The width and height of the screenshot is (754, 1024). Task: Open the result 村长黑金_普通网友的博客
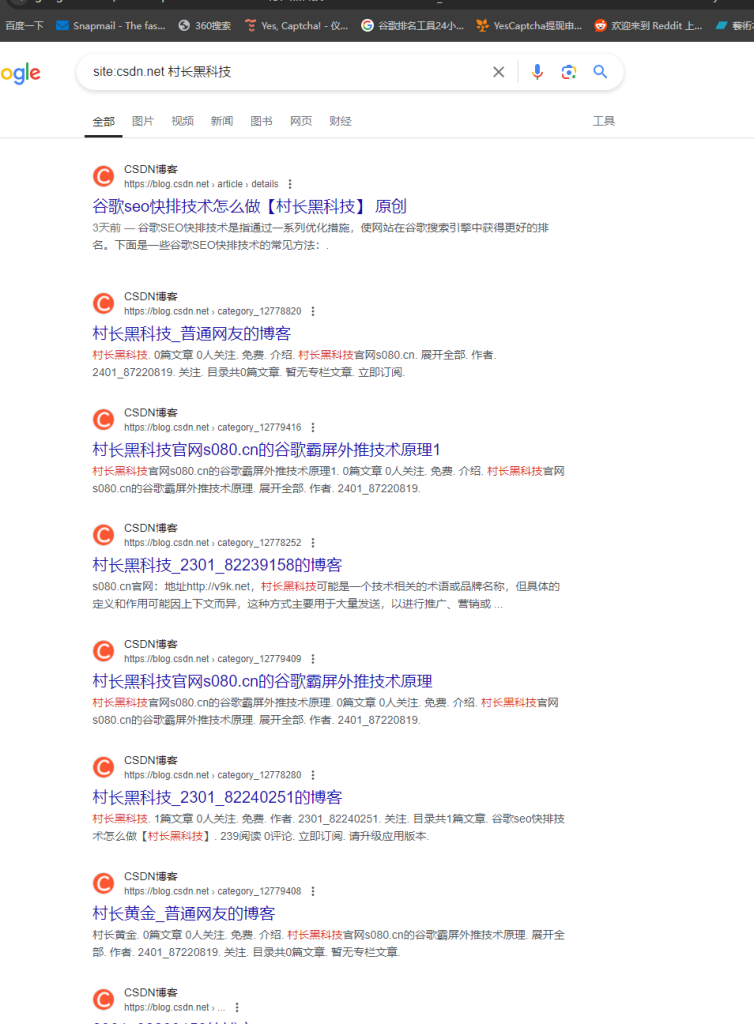click(x=183, y=913)
